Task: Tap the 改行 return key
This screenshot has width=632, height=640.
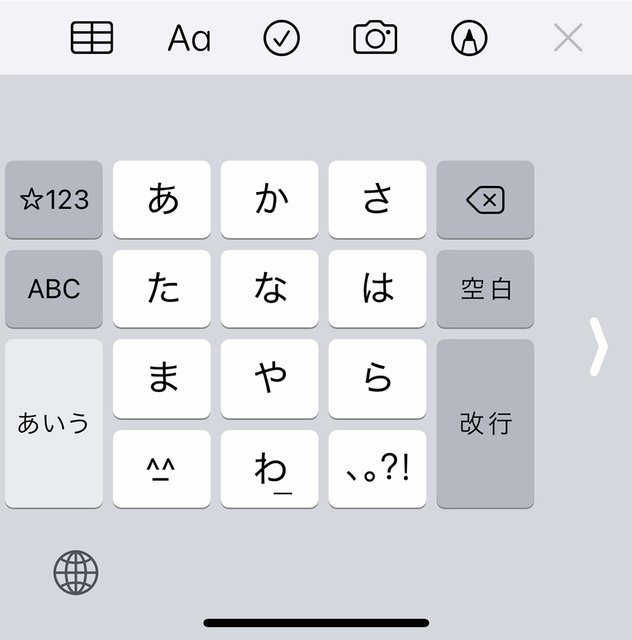Action: (x=485, y=423)
